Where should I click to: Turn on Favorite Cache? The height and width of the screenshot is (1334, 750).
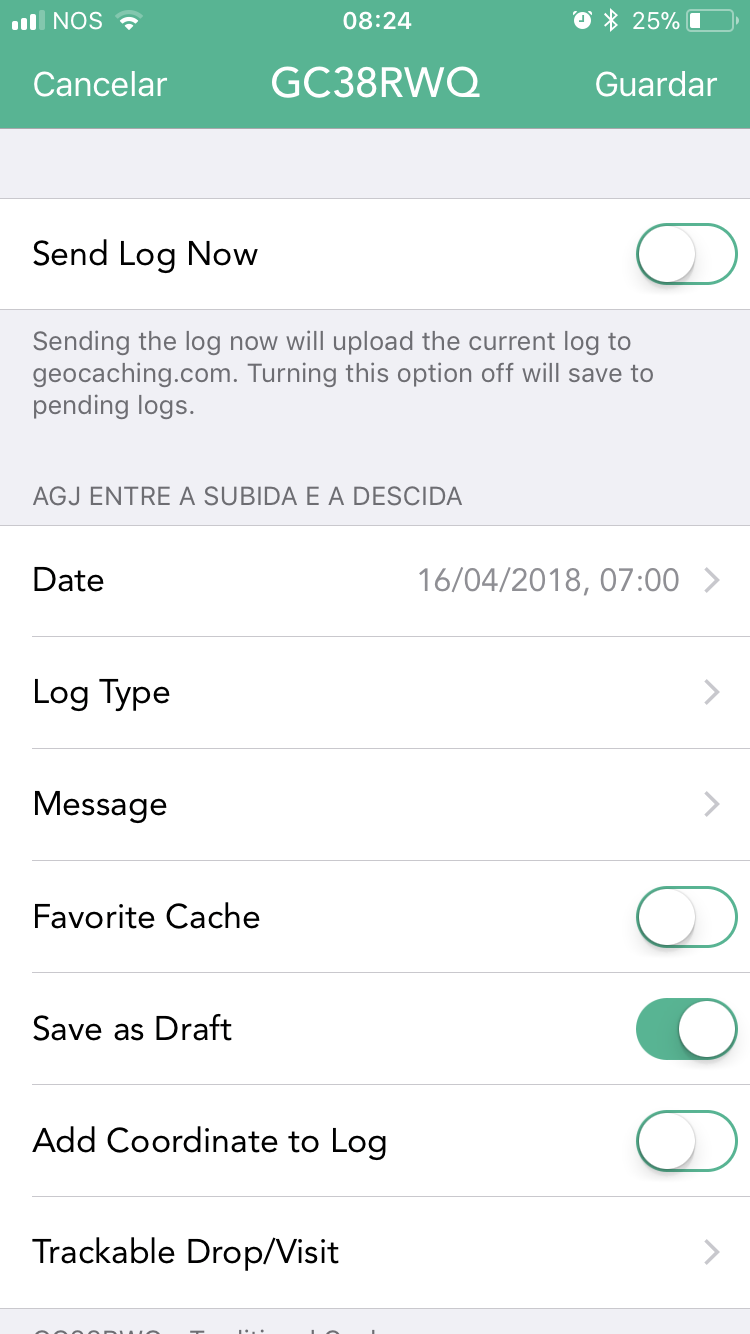tap(687, 916)
